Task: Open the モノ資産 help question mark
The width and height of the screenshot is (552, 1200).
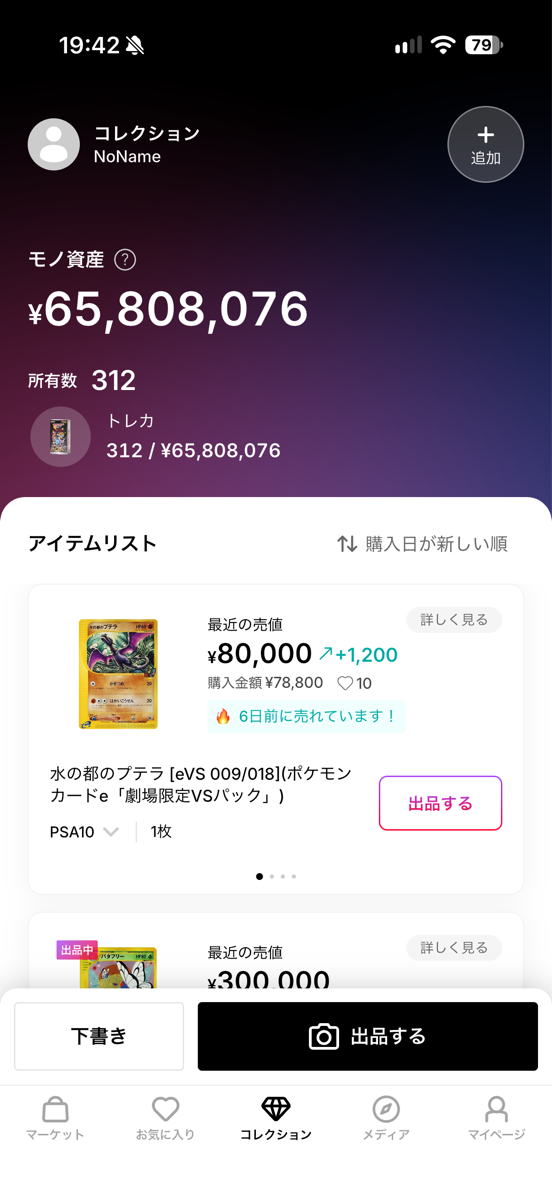Action: pyautogui.click(x=125, y=260)
